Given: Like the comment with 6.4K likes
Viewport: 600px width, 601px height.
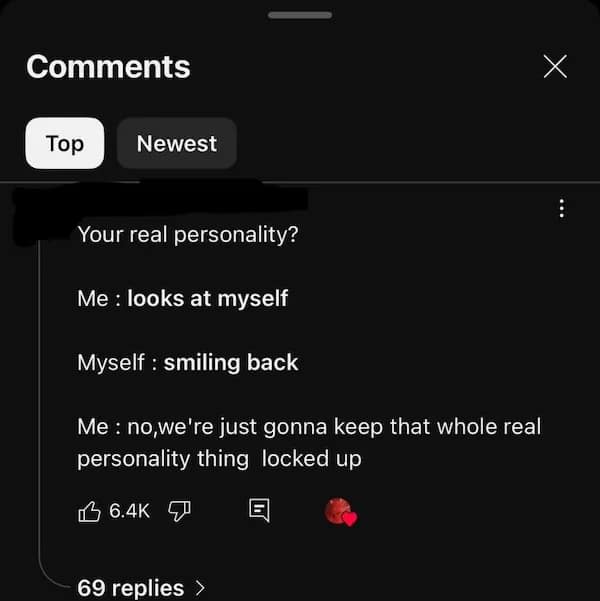Looking at the screenshot, I should 90,511.
